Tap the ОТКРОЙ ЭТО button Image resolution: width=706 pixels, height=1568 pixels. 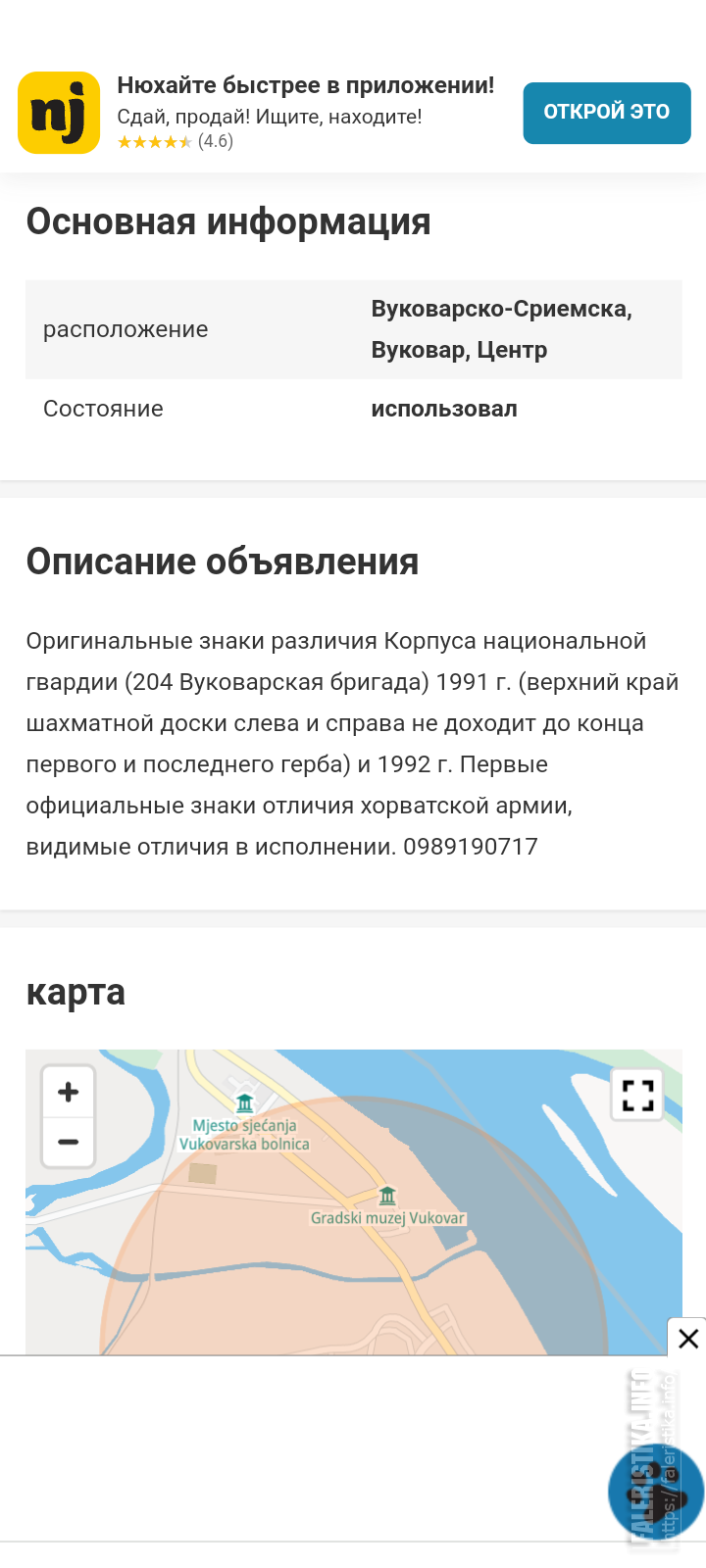coord(606,113)
